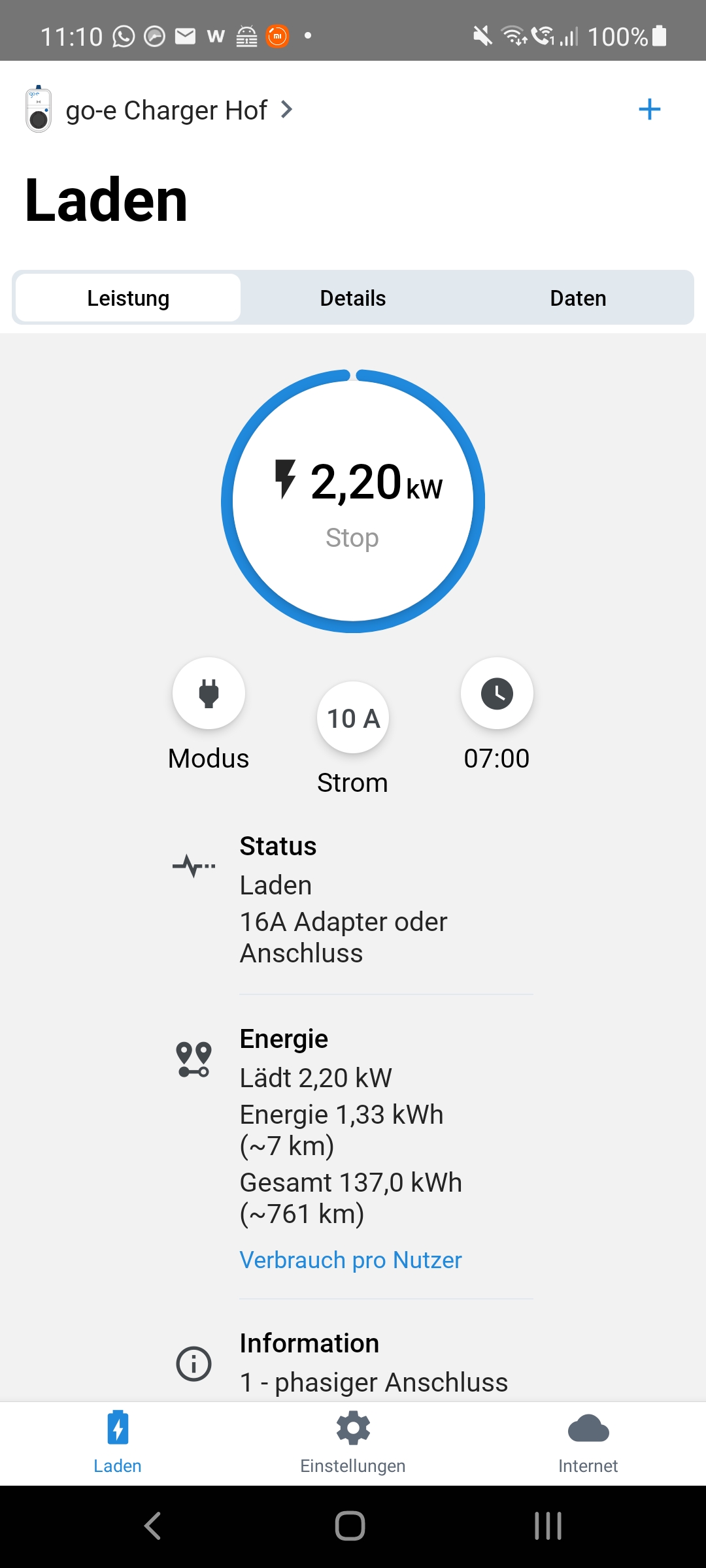The image size is (706, 1568).
Task: Select the Leistung tab
Action: point(128,299)
